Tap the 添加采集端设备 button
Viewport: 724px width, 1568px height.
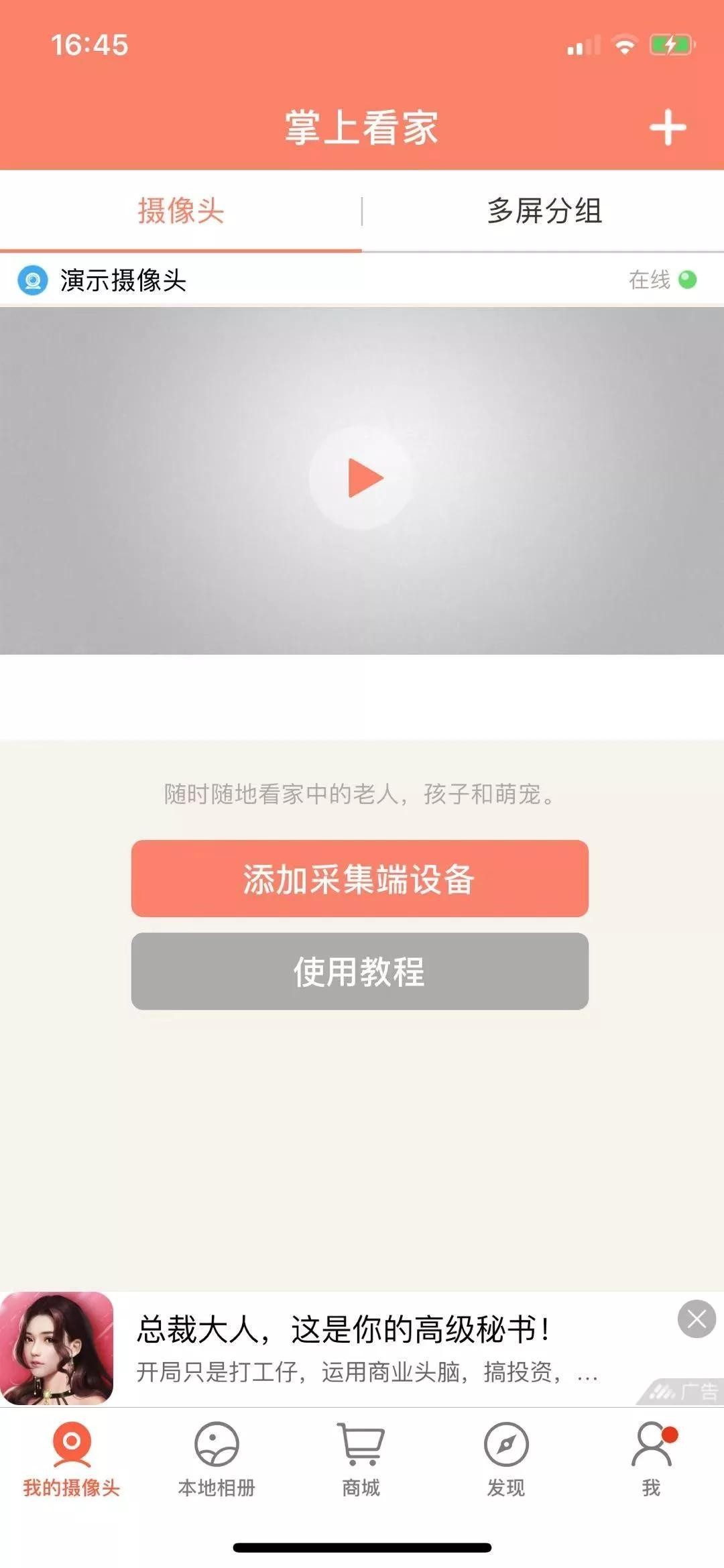point(360,878)
